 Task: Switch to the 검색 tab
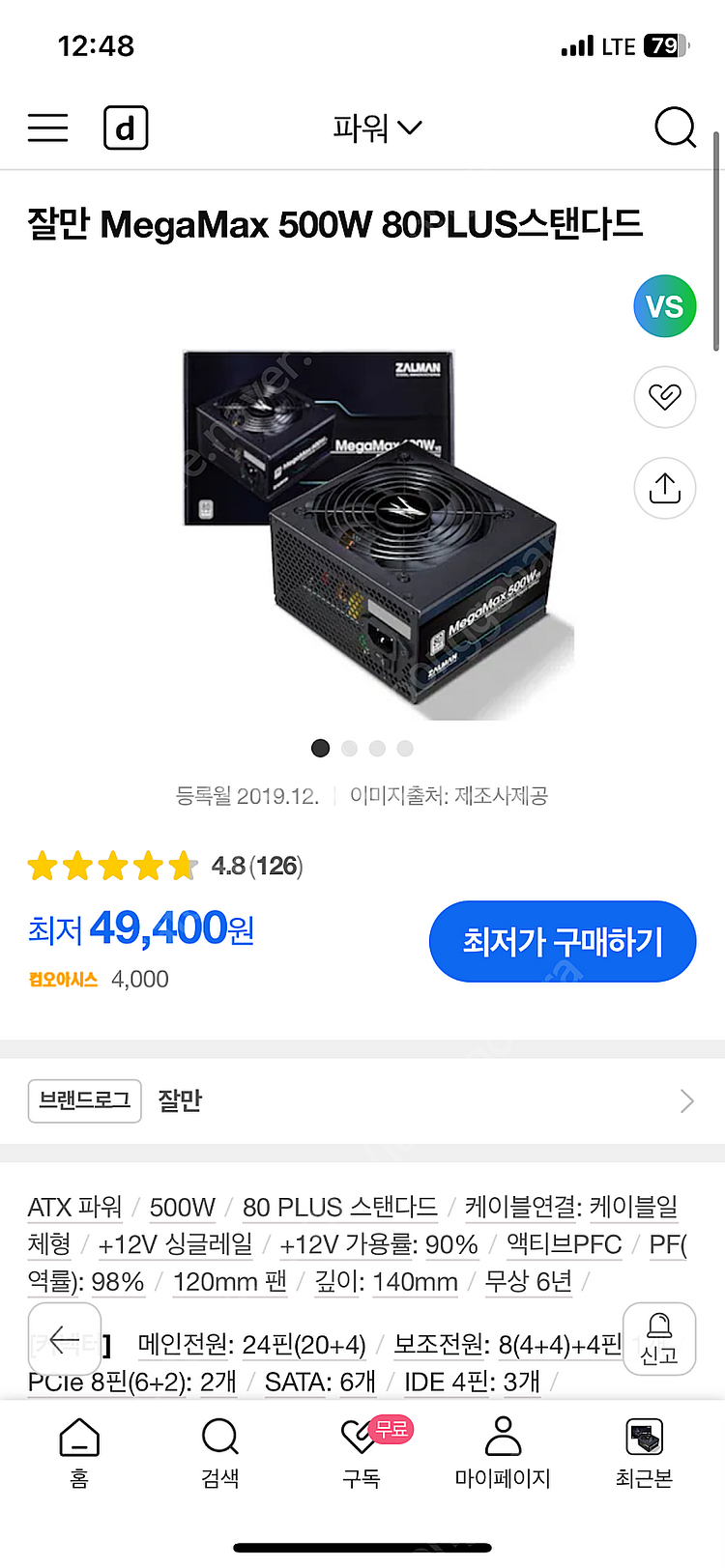click(220, 1452)
